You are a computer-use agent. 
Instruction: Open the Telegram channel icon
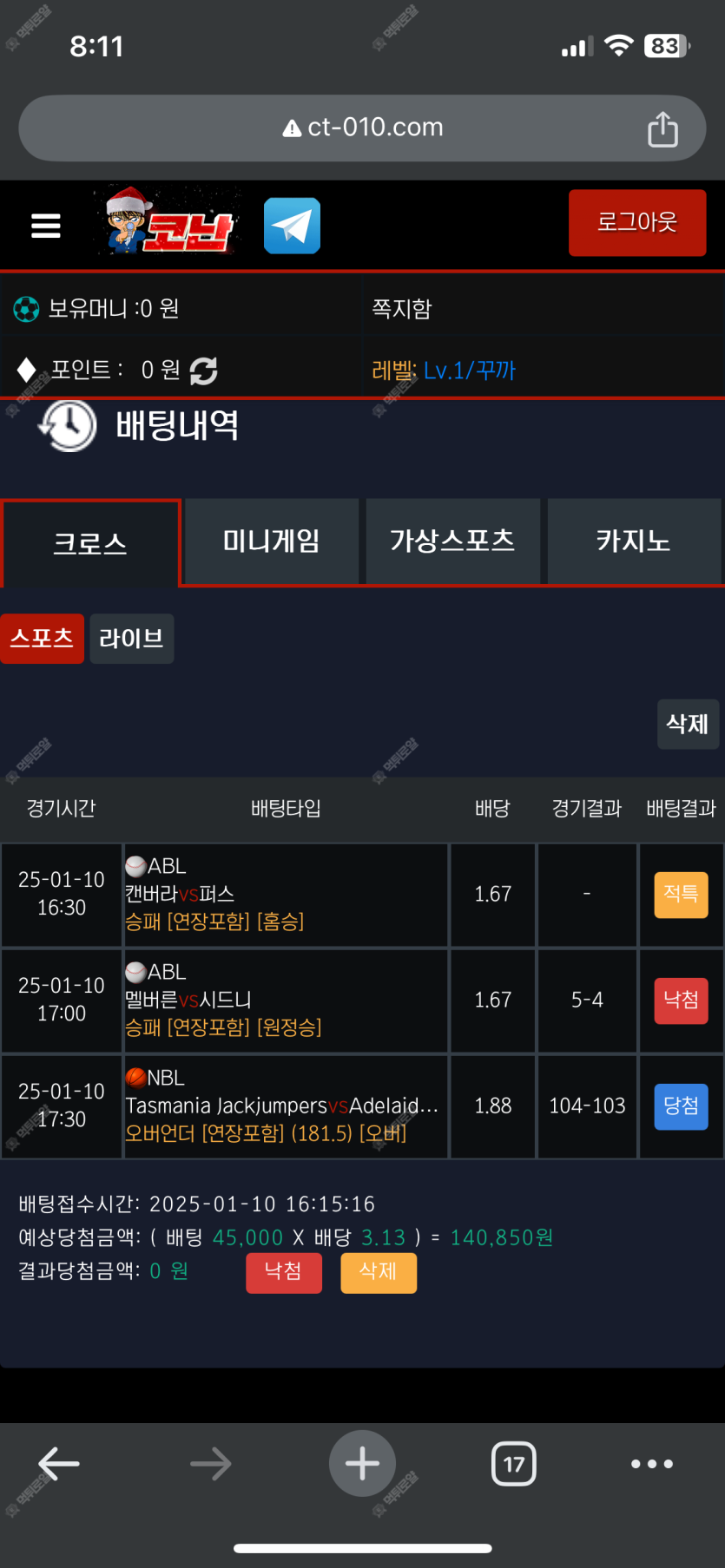[292, 226]
